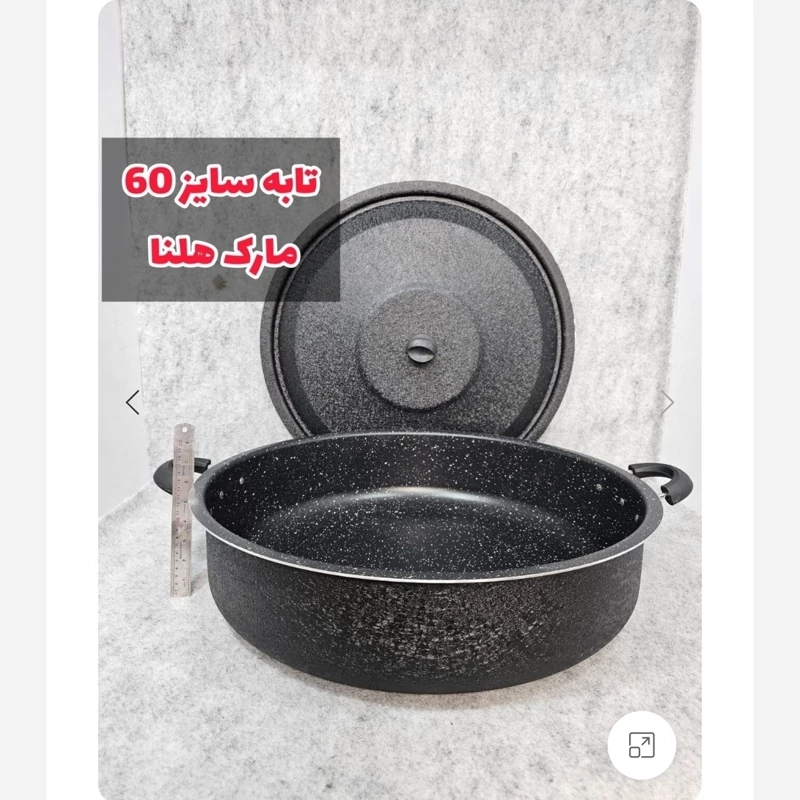Image resolution: width=800 pixels, height=800 pixels.
Task: Expand the product image to fullscreen
Action: point(641,745)
